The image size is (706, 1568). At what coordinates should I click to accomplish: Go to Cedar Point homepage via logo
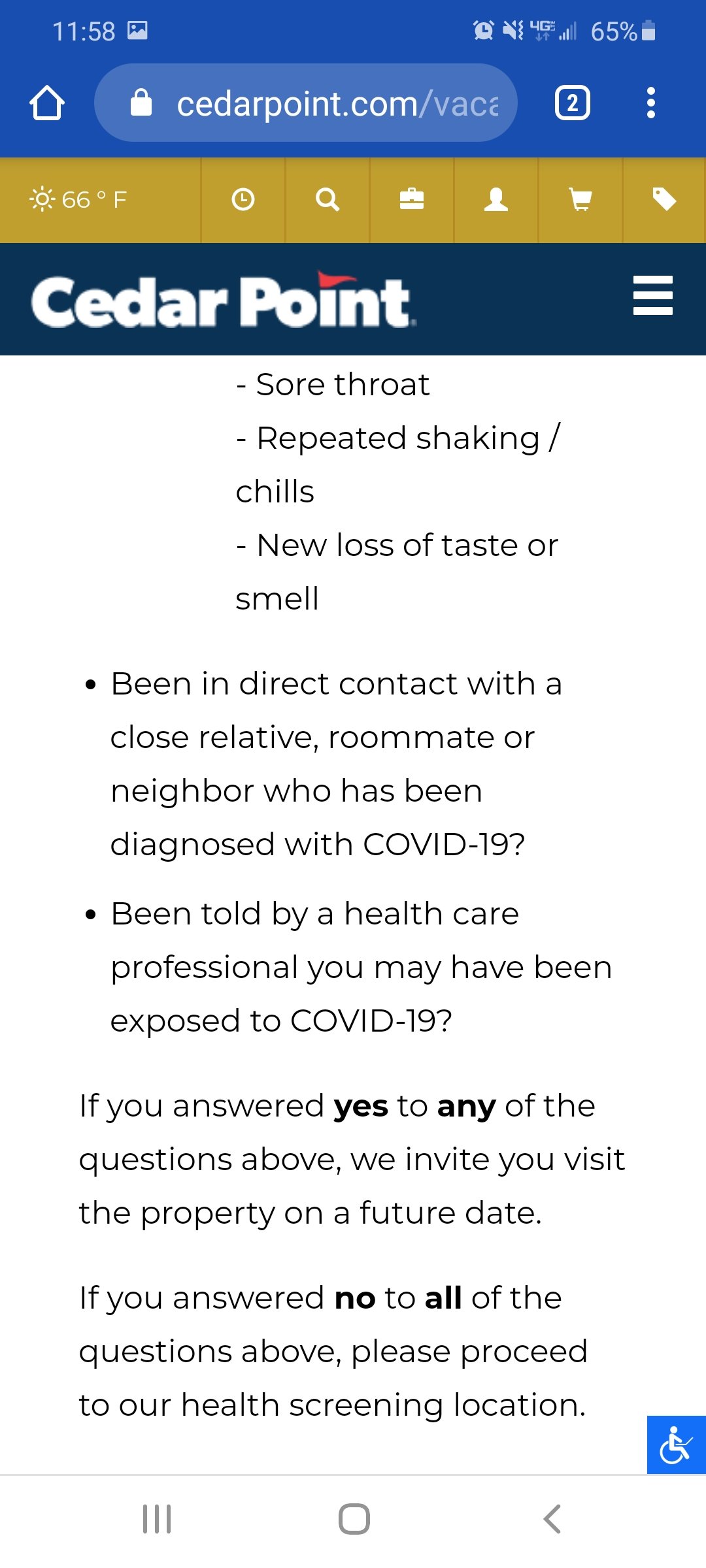(223, 300)
